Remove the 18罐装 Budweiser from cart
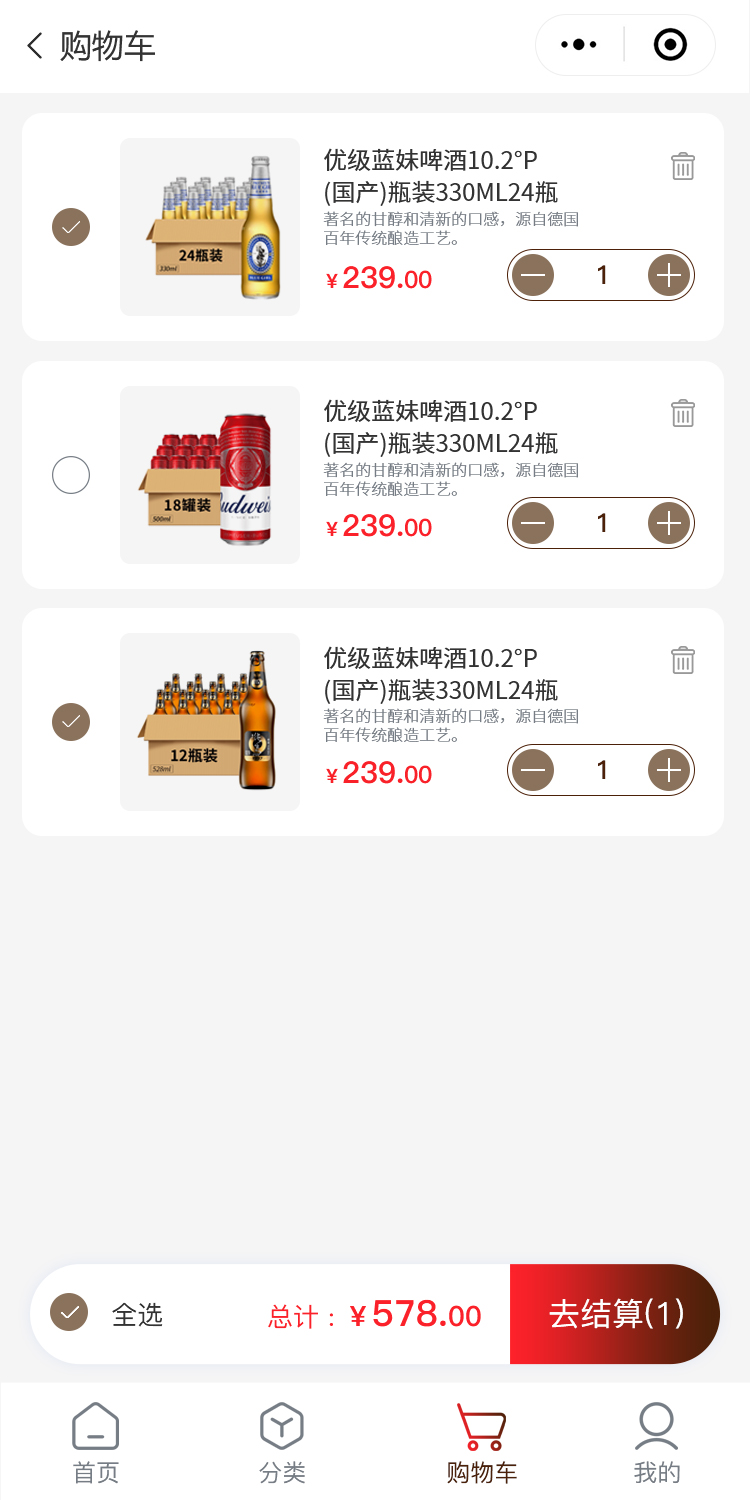Viewport: 750px width, 1500px height. tap(683, 413)
